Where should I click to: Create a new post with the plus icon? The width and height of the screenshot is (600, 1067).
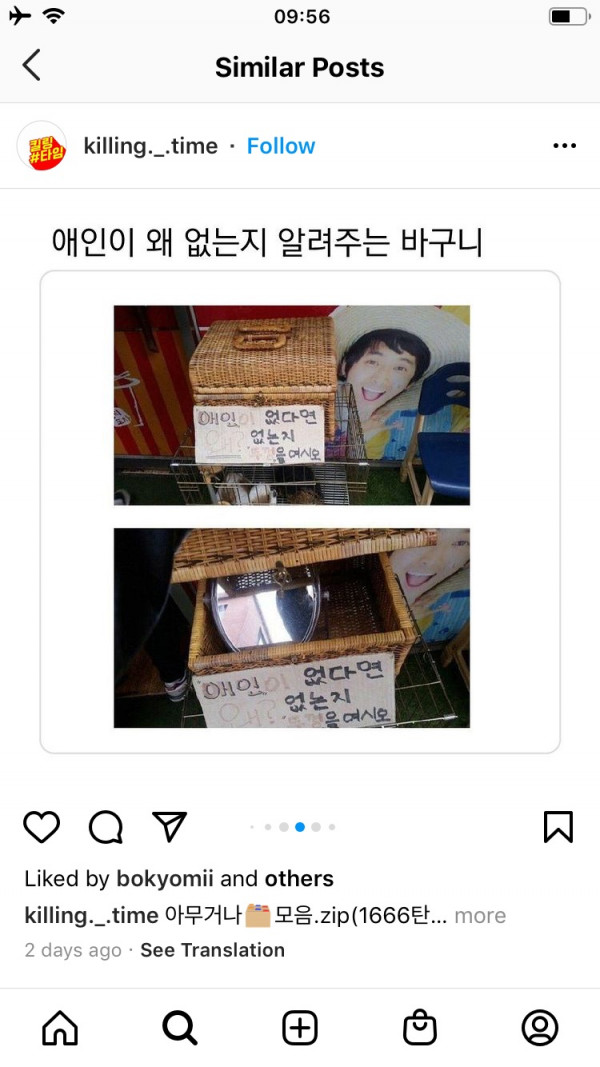point(300,1027)
